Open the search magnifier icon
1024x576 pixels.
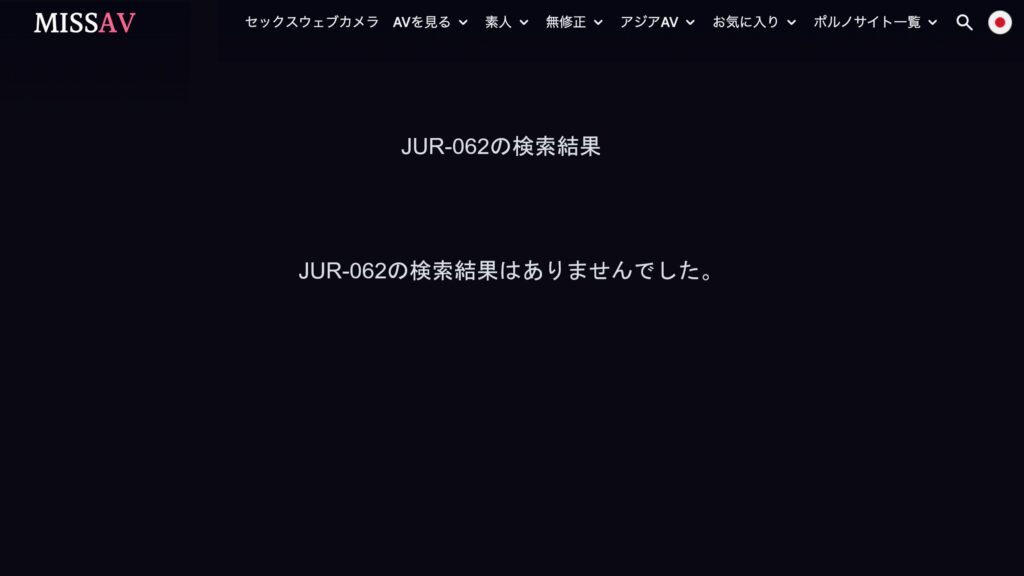pos(964,22)
